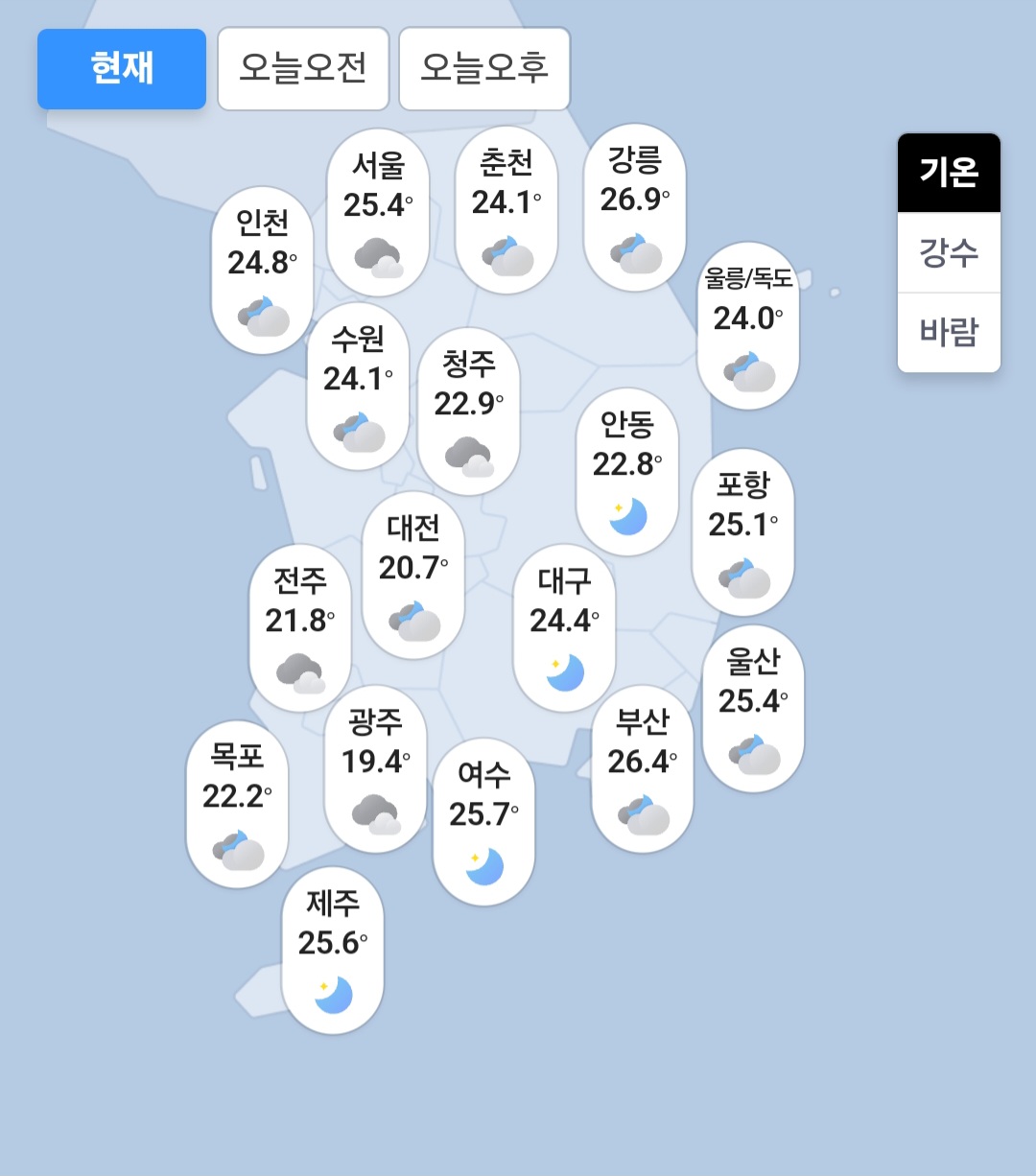Viewport: 1036px width, 1176px height.
Task: Switch to the 오늘오전 tab
Action: pyautogui.click(x=303, y=68)
